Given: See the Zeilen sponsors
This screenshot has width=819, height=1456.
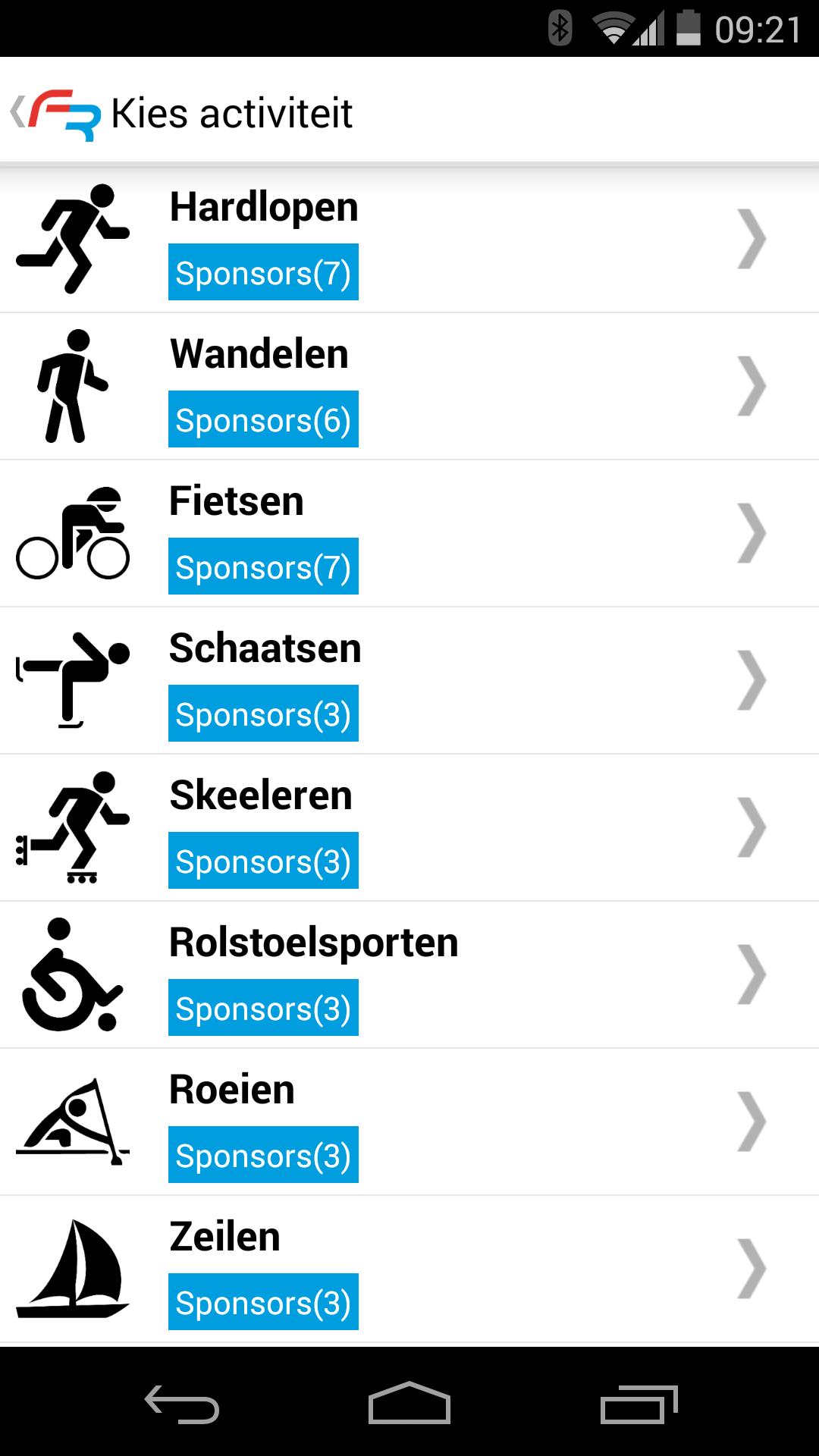Looking at the screenshot, I should (x=263, y=1302).
